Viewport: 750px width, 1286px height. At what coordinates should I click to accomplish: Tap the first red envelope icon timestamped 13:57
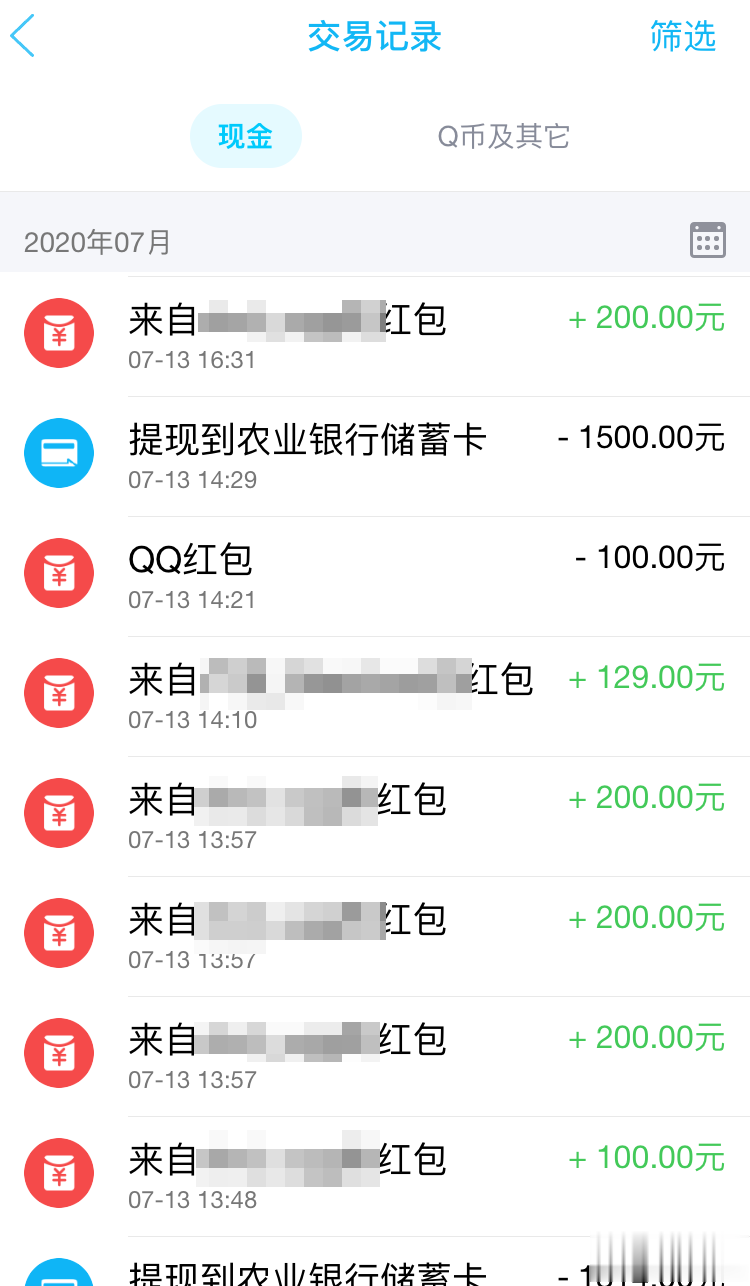58,813
